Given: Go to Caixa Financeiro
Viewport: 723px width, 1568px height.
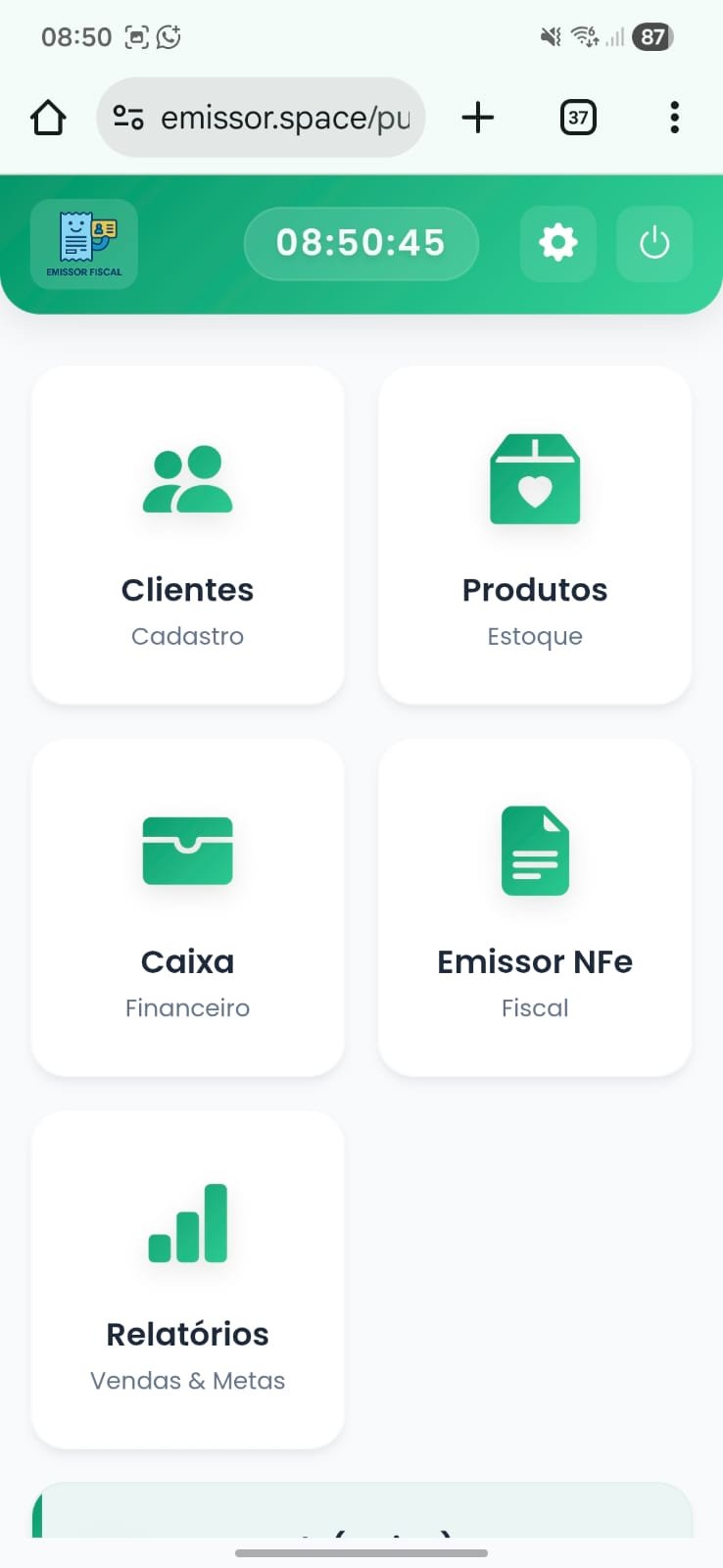Looking at the screenshot, I should pyautogui.click(x=188, y=907).
